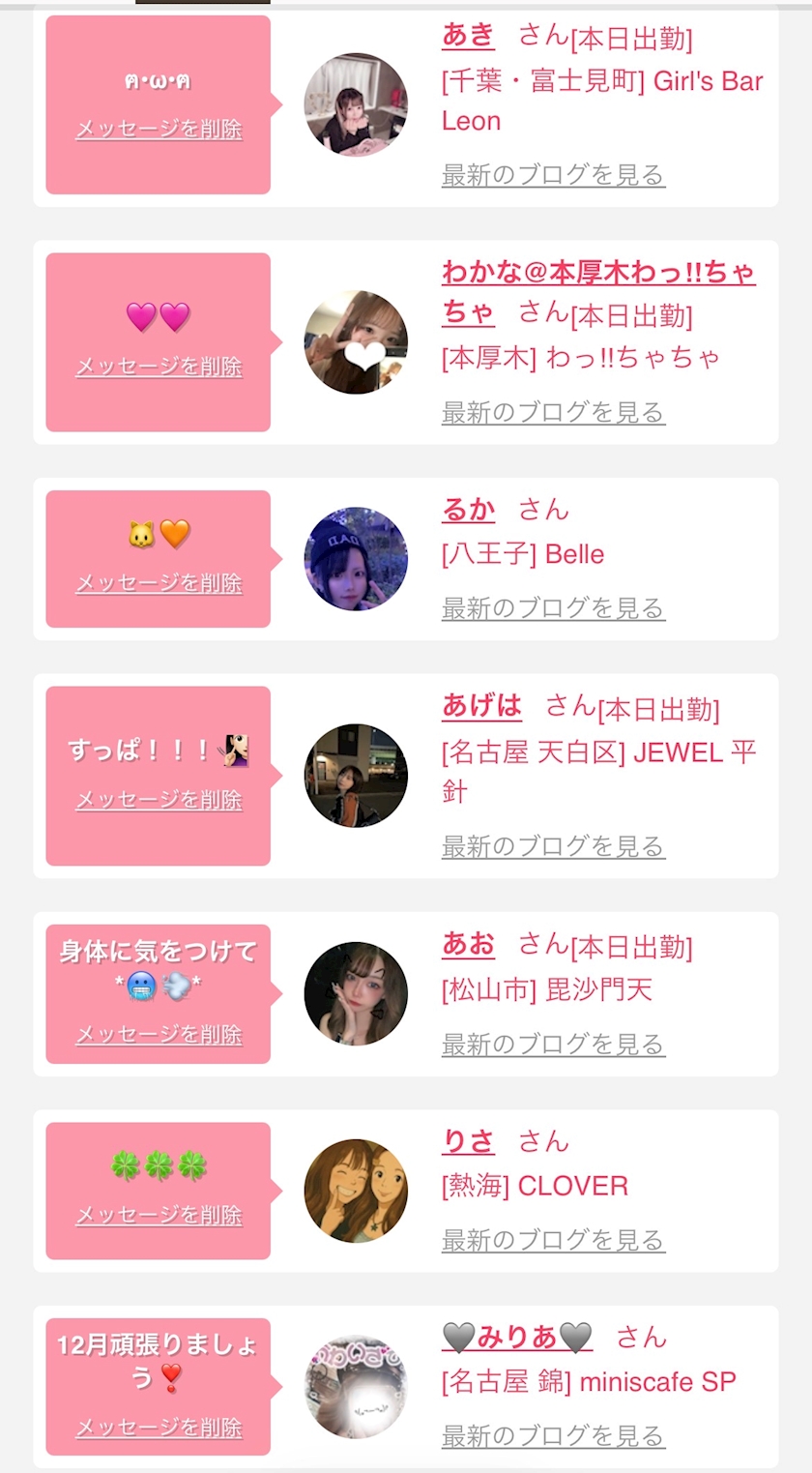Open あき's profile name link
Viewport: 812px width, 1473px height.
click(x=468, y=36)
